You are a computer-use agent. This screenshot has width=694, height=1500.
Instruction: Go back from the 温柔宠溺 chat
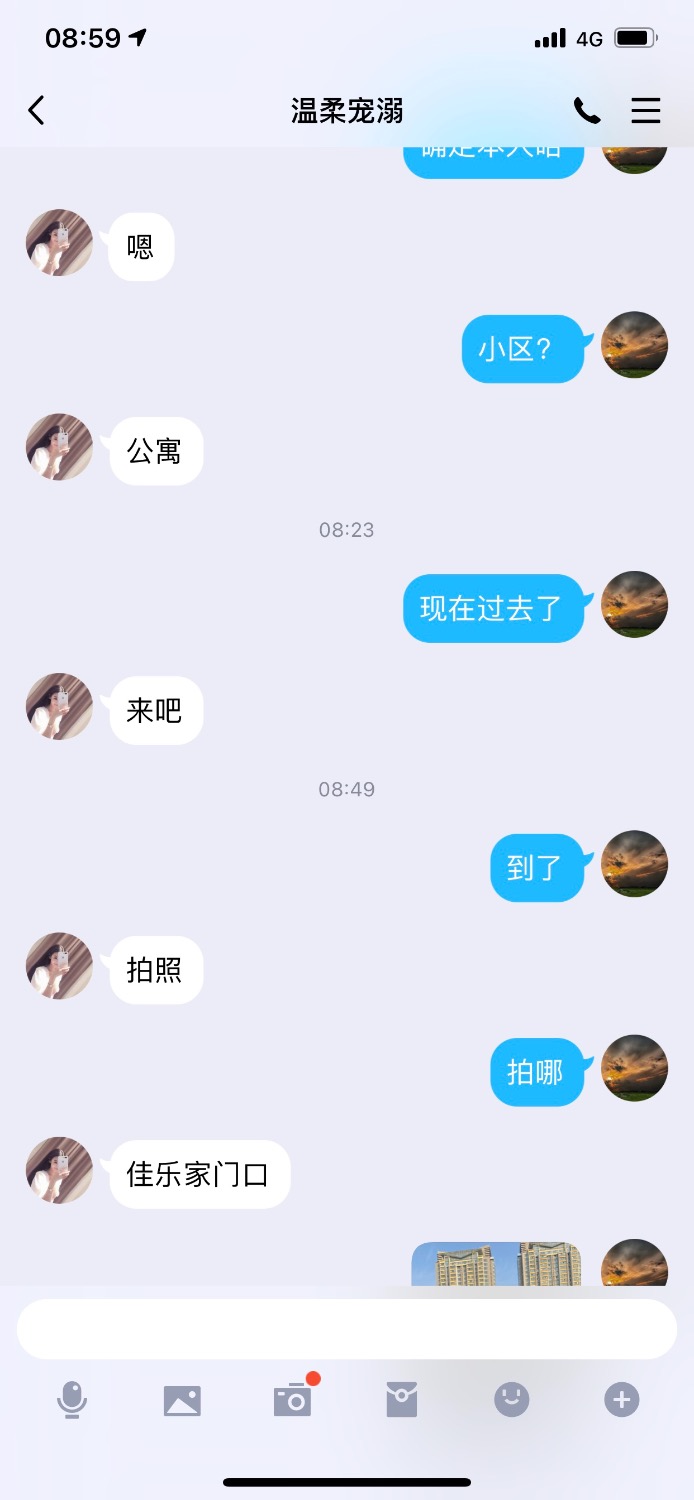[37, 110]
